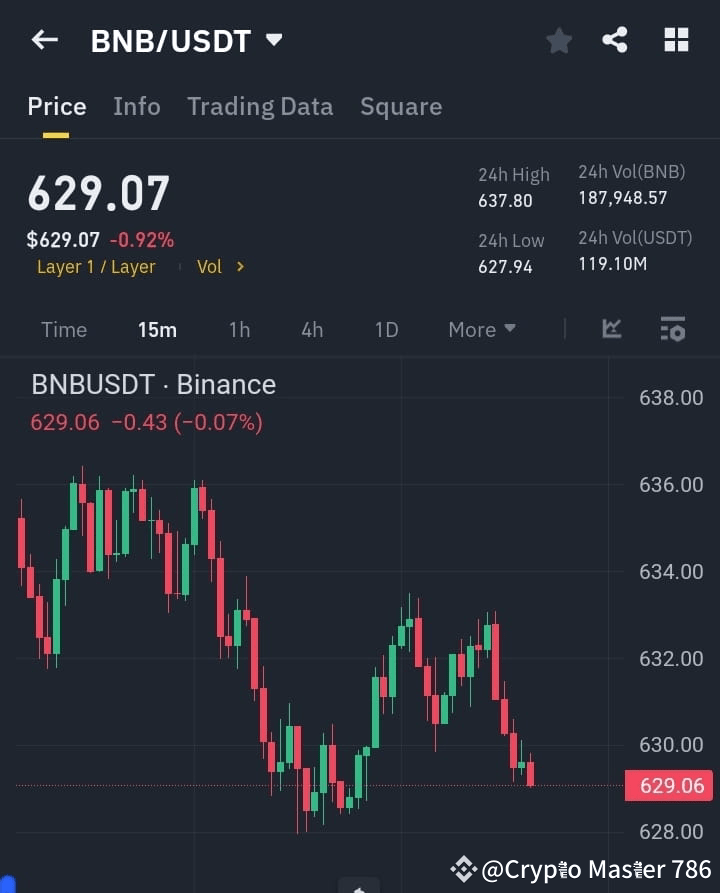Open the indicator settings icon beside chart icon
This screenshot has width=720, height=893.
coord(672,329)
